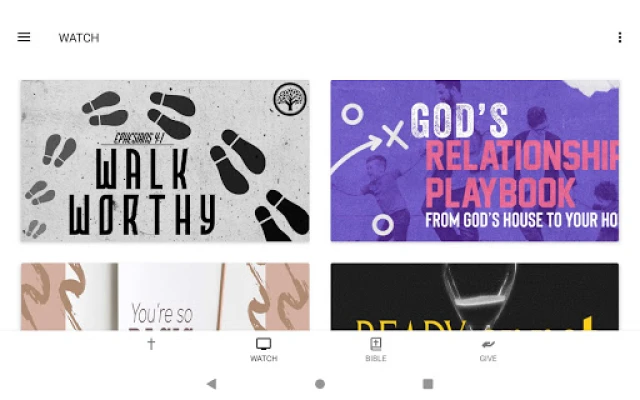
Task: Open the hamburger drawer menu
Action: [x=24, y=37]
